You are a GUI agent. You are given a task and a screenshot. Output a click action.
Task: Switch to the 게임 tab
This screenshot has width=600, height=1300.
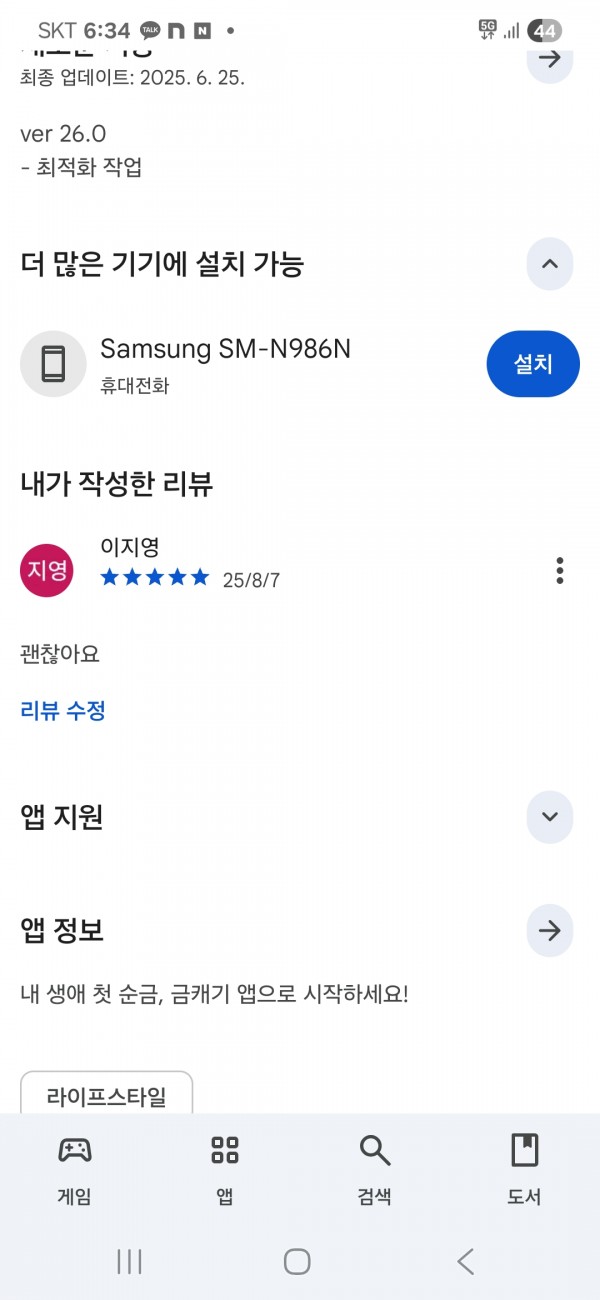(x=75, y=1169)
